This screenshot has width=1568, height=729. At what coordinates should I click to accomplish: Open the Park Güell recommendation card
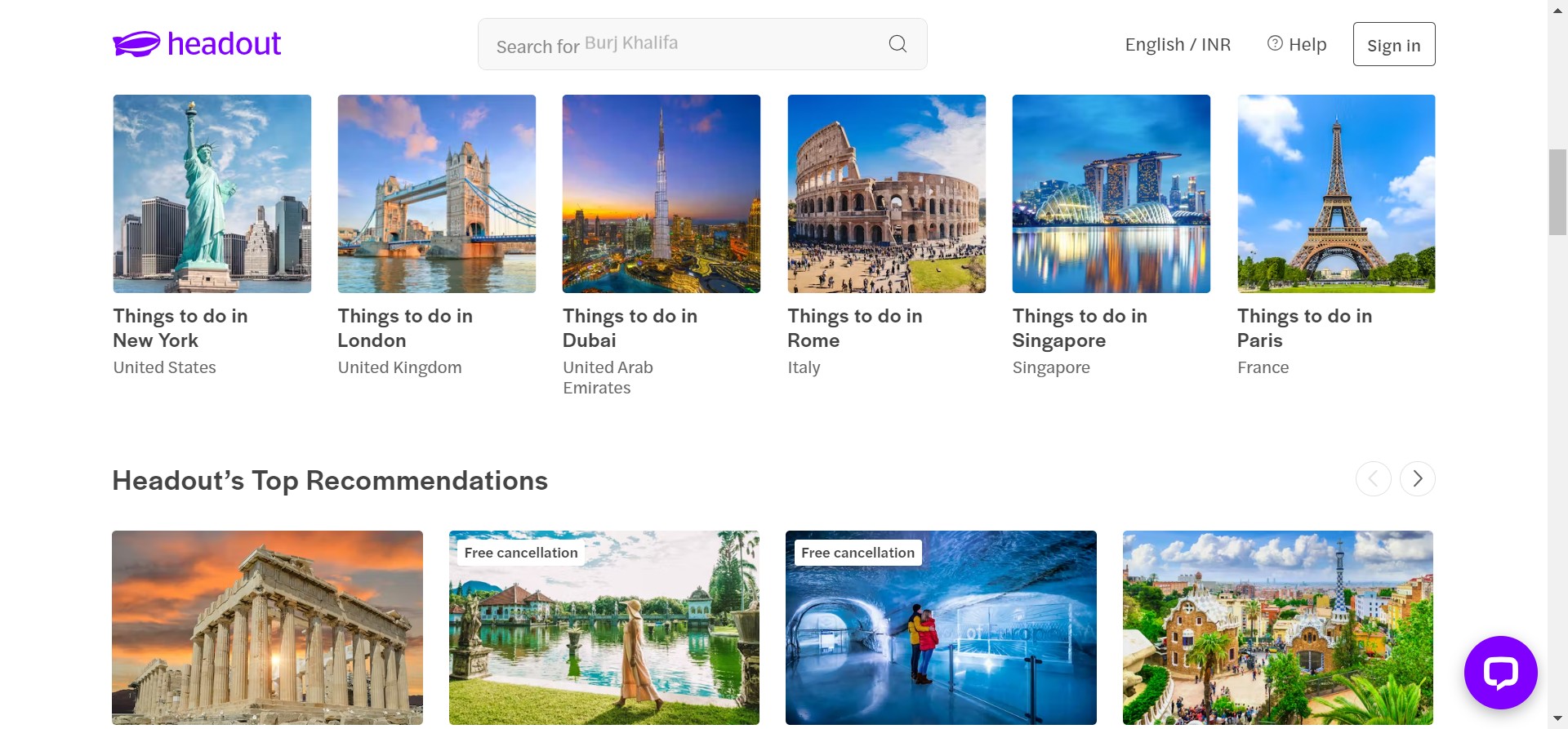1277,627
